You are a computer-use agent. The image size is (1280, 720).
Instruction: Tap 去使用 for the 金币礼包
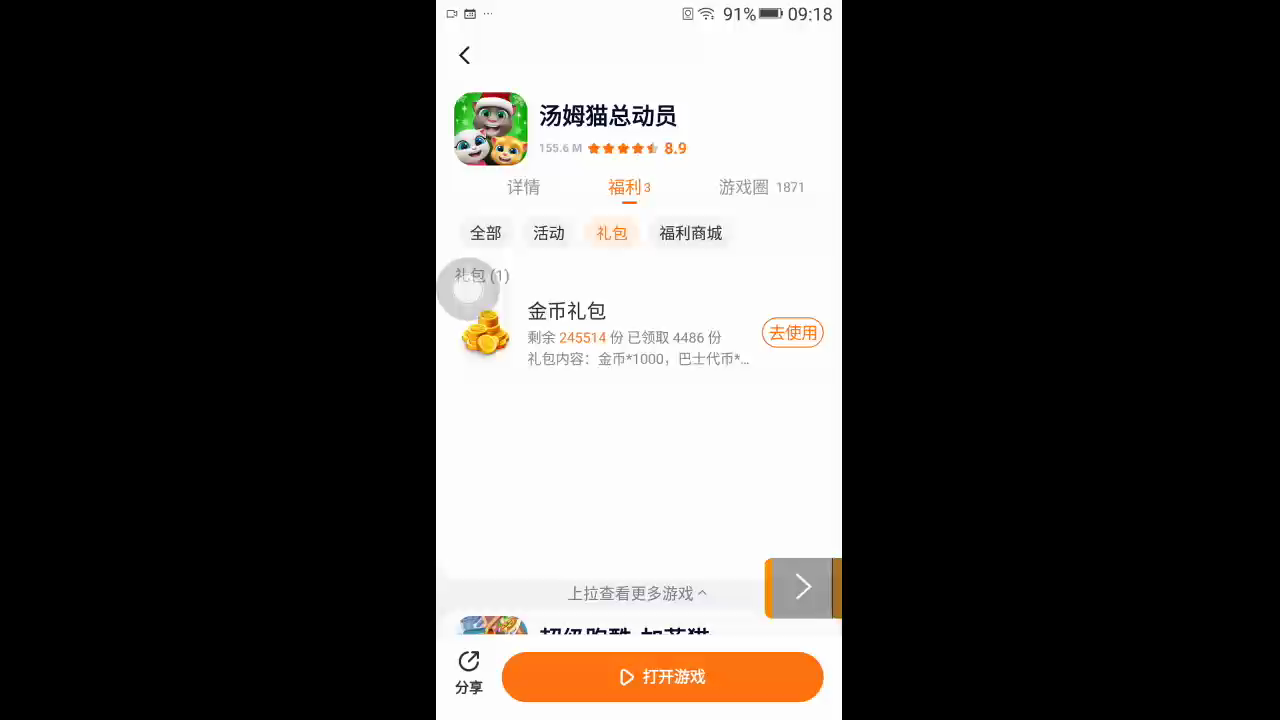pyautogui.click(x=792, y=333)
